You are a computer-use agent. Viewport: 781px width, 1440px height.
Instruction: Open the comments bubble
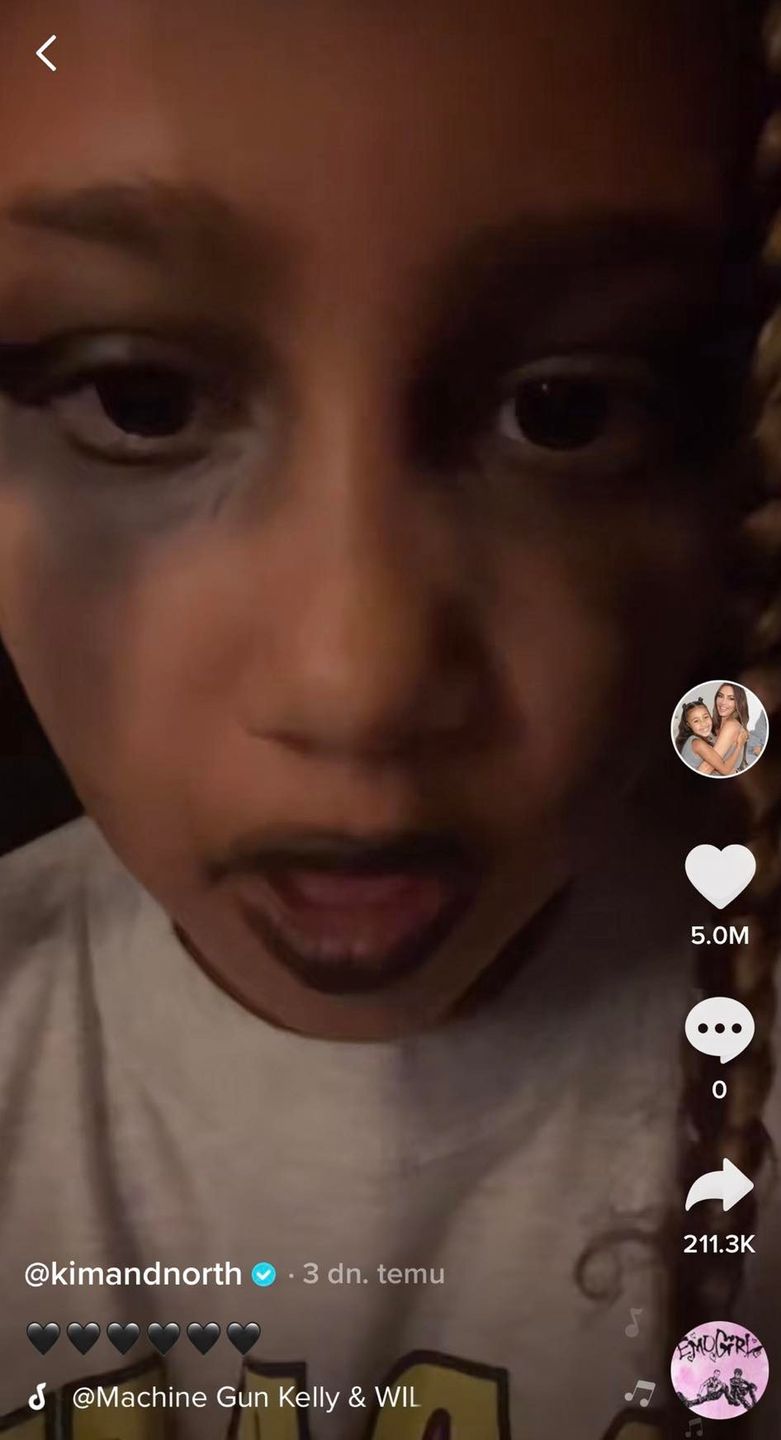pos(719,1030)
